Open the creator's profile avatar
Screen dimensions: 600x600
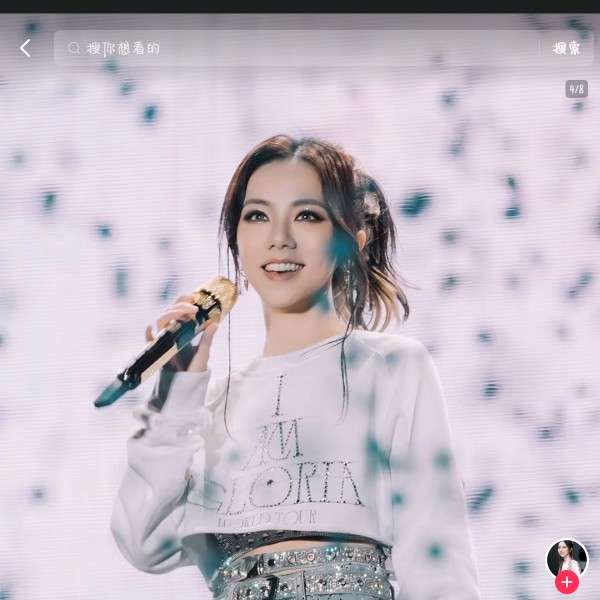point(567,558)
